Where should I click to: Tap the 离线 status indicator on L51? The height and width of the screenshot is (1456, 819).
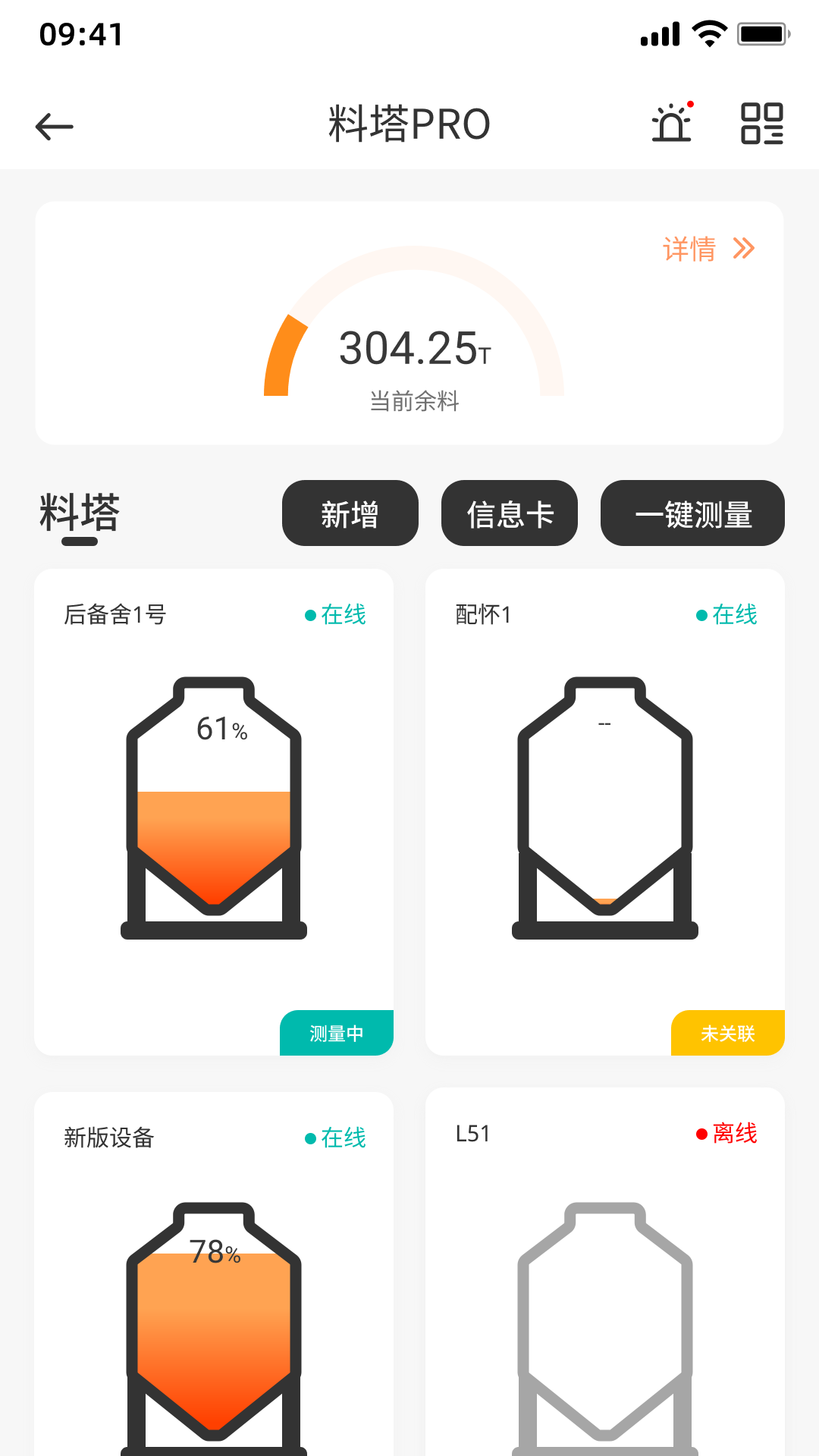[x=726, y=1134]
